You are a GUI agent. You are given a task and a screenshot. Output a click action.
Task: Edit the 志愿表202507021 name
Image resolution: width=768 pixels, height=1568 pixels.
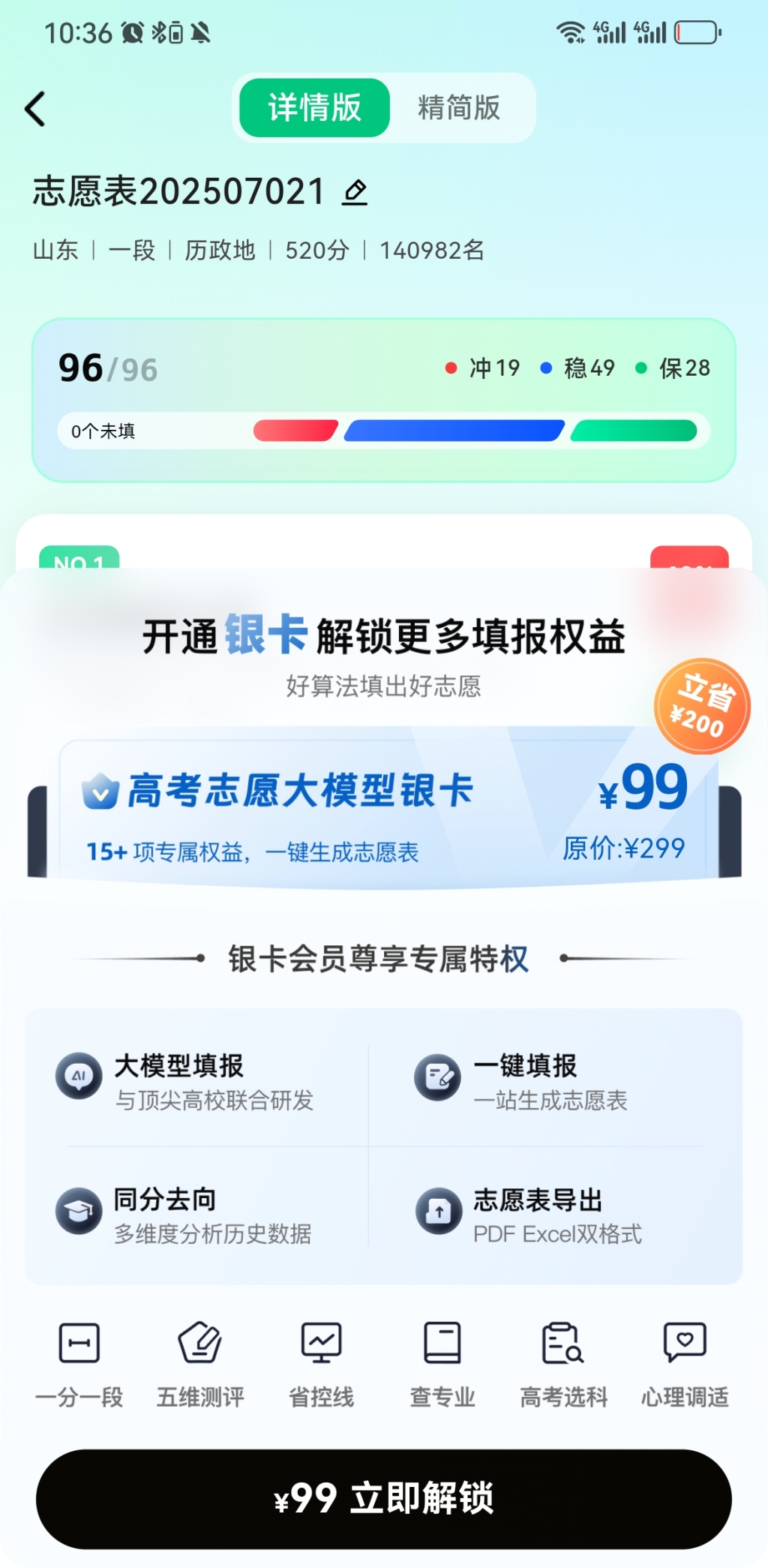[x=355, y=192]
